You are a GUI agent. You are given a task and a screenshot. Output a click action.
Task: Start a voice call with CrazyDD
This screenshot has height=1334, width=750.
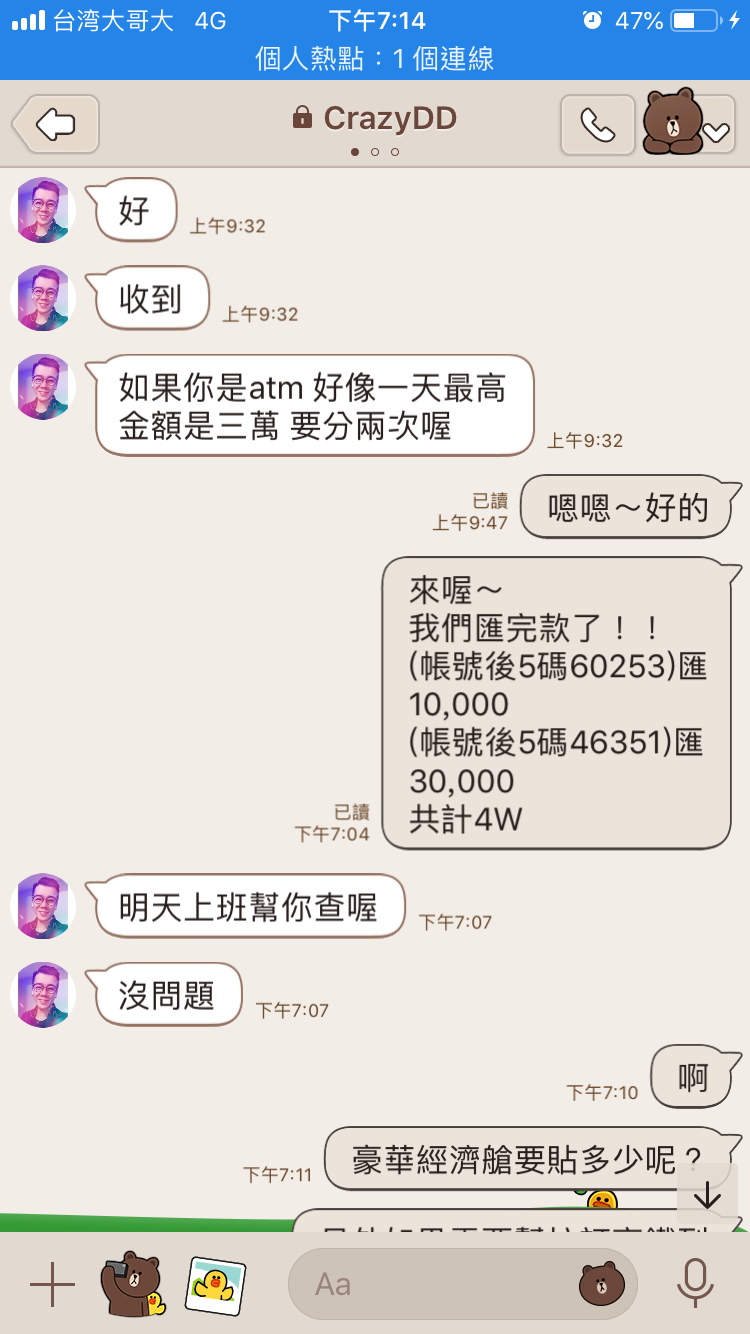click(597, 125)
